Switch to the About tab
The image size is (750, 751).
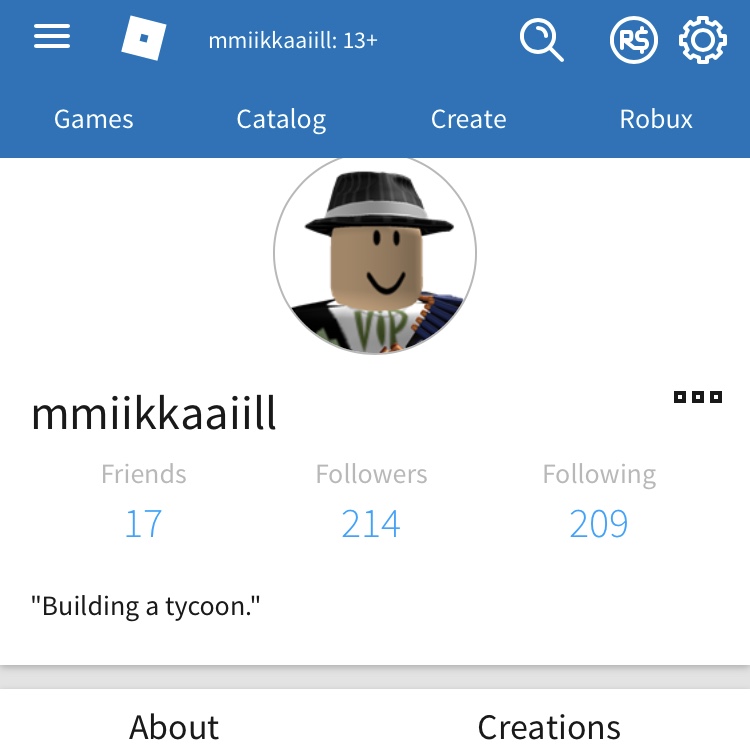[x=174, y=726]
